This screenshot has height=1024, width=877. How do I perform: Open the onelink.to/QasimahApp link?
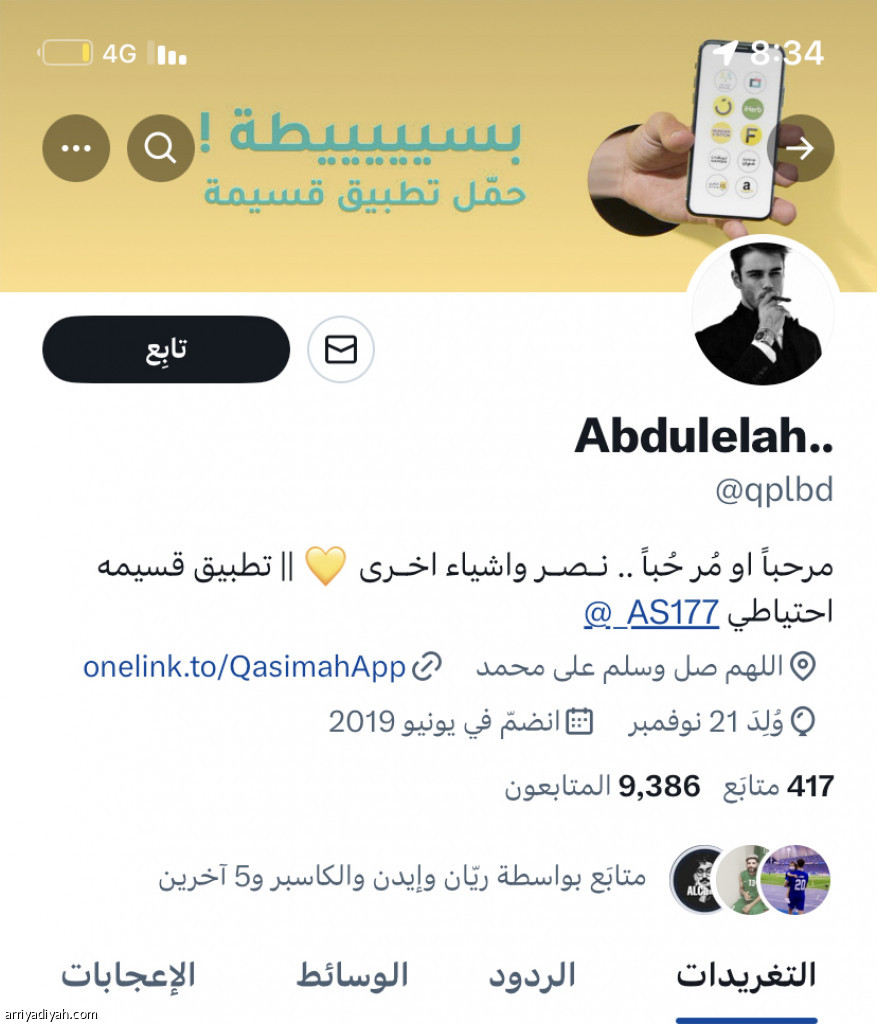tap(245, 667)
